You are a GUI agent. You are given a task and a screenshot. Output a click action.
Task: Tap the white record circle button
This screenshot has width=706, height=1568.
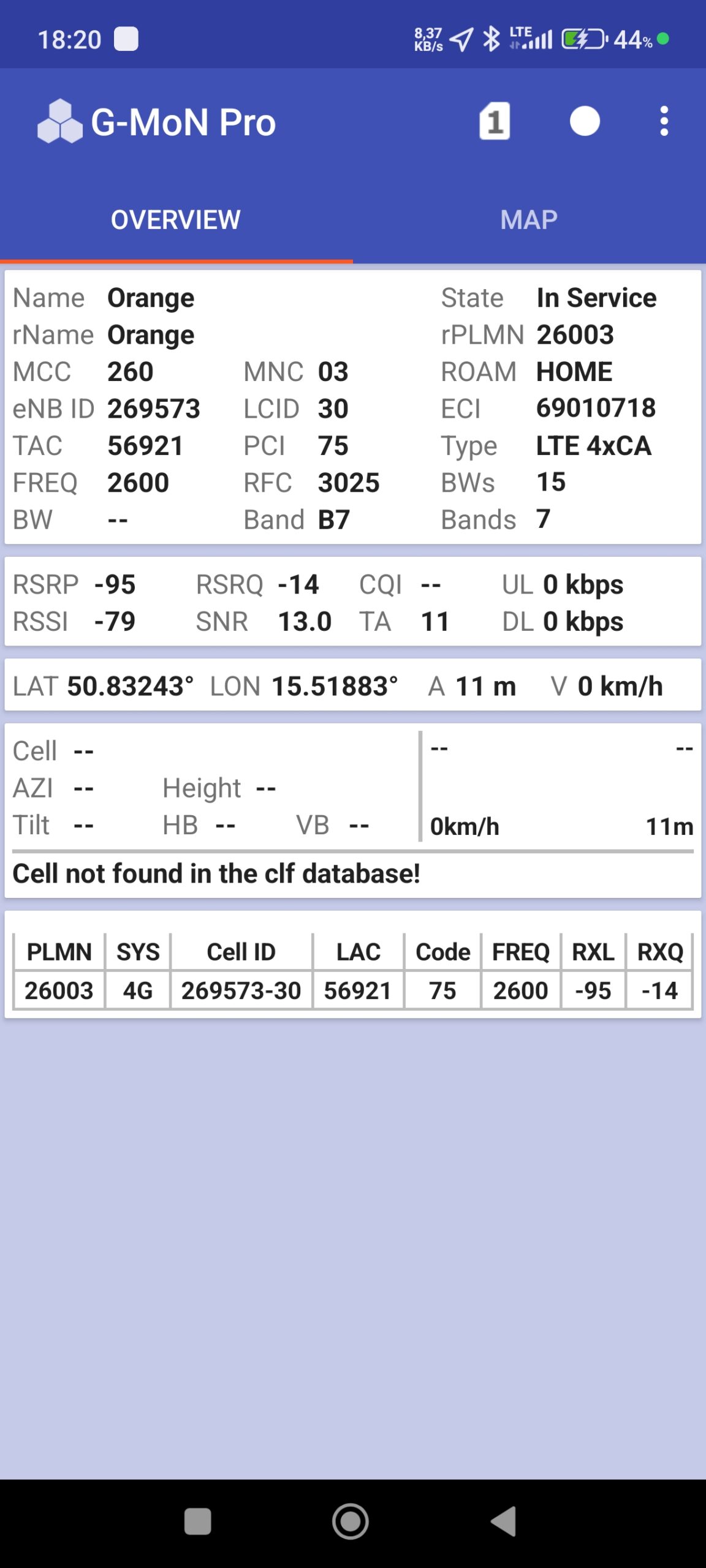584,121
